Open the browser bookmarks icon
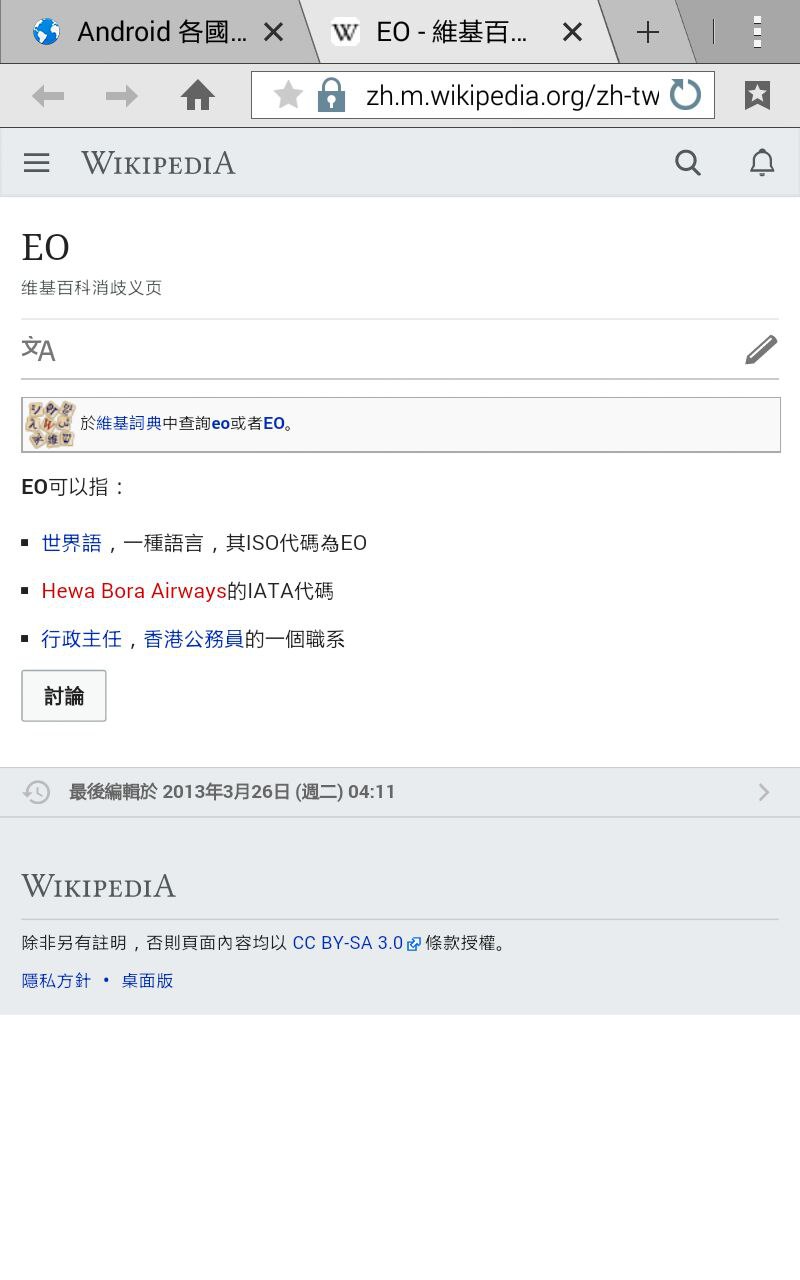The width and height of the screenshot is (800, 1280). tap(757, 96)
